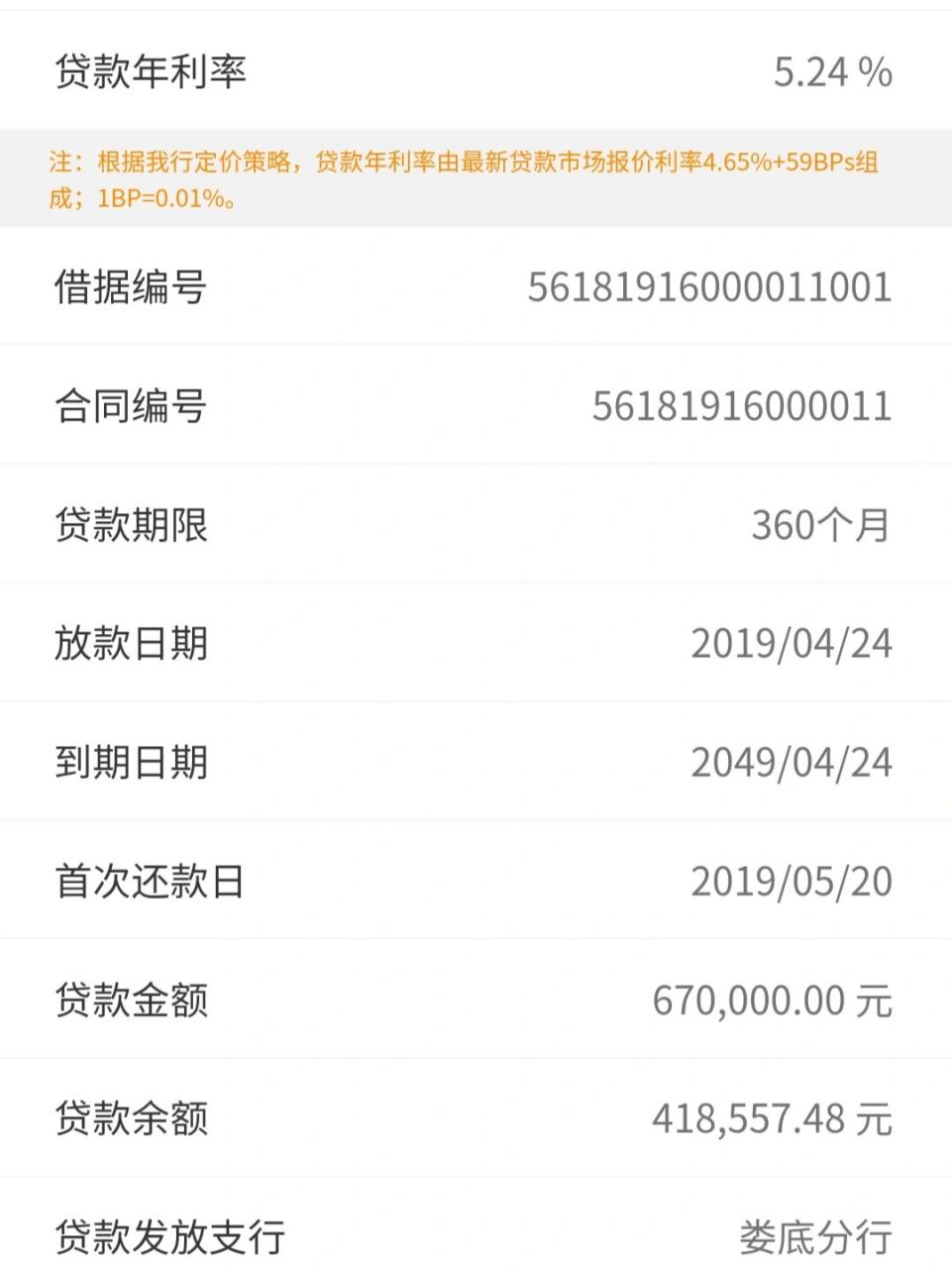Tap the 5.24% interest rate value
Viewport: 952px width, 1268px height.
pos(832,69)
